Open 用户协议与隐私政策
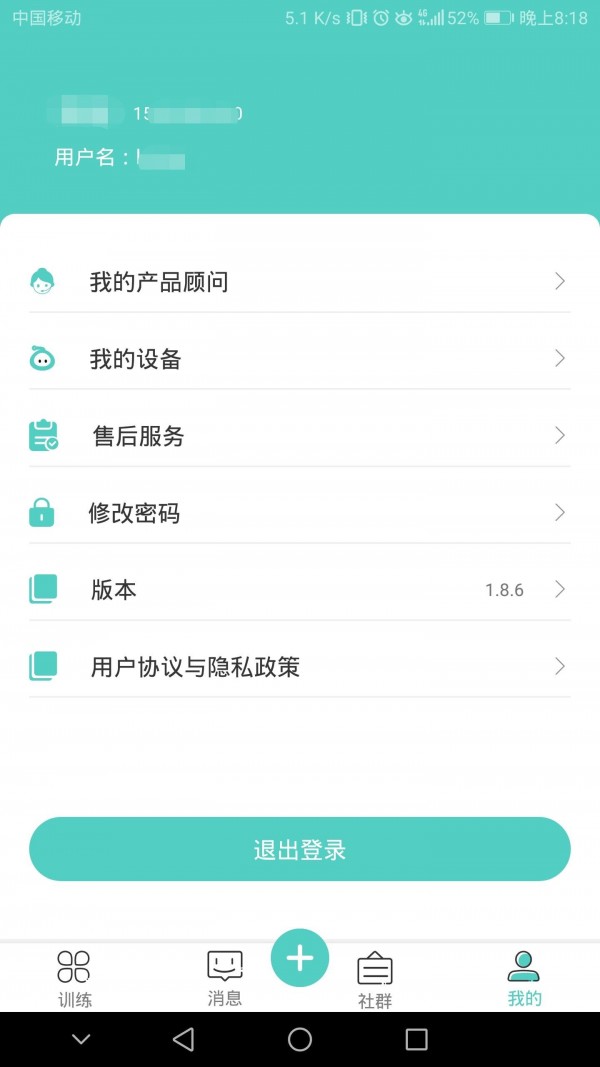The width and height of the screenshot is (600, 1067). pos(299,667)
